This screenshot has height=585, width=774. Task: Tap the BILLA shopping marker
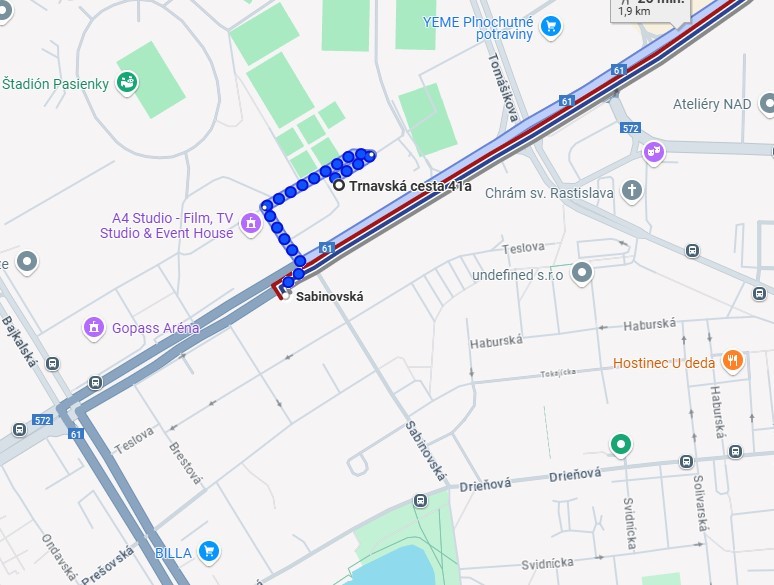(x=208, y=550)
